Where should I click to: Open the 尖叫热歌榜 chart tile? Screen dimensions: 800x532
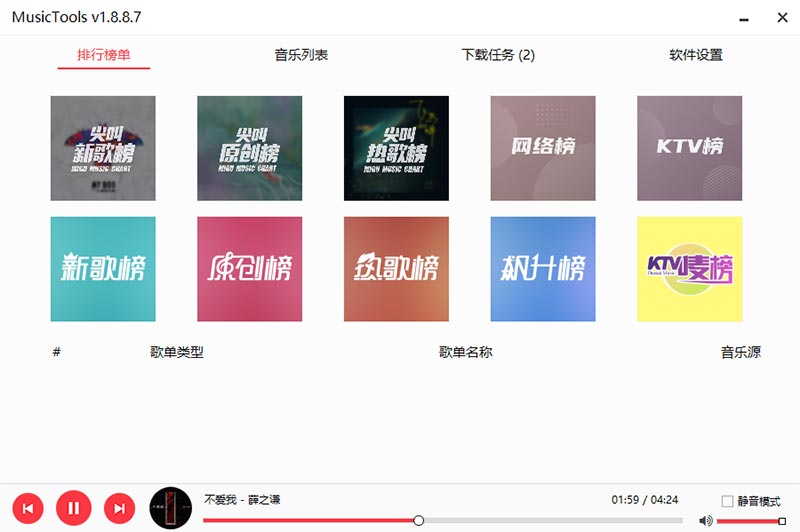396,148
